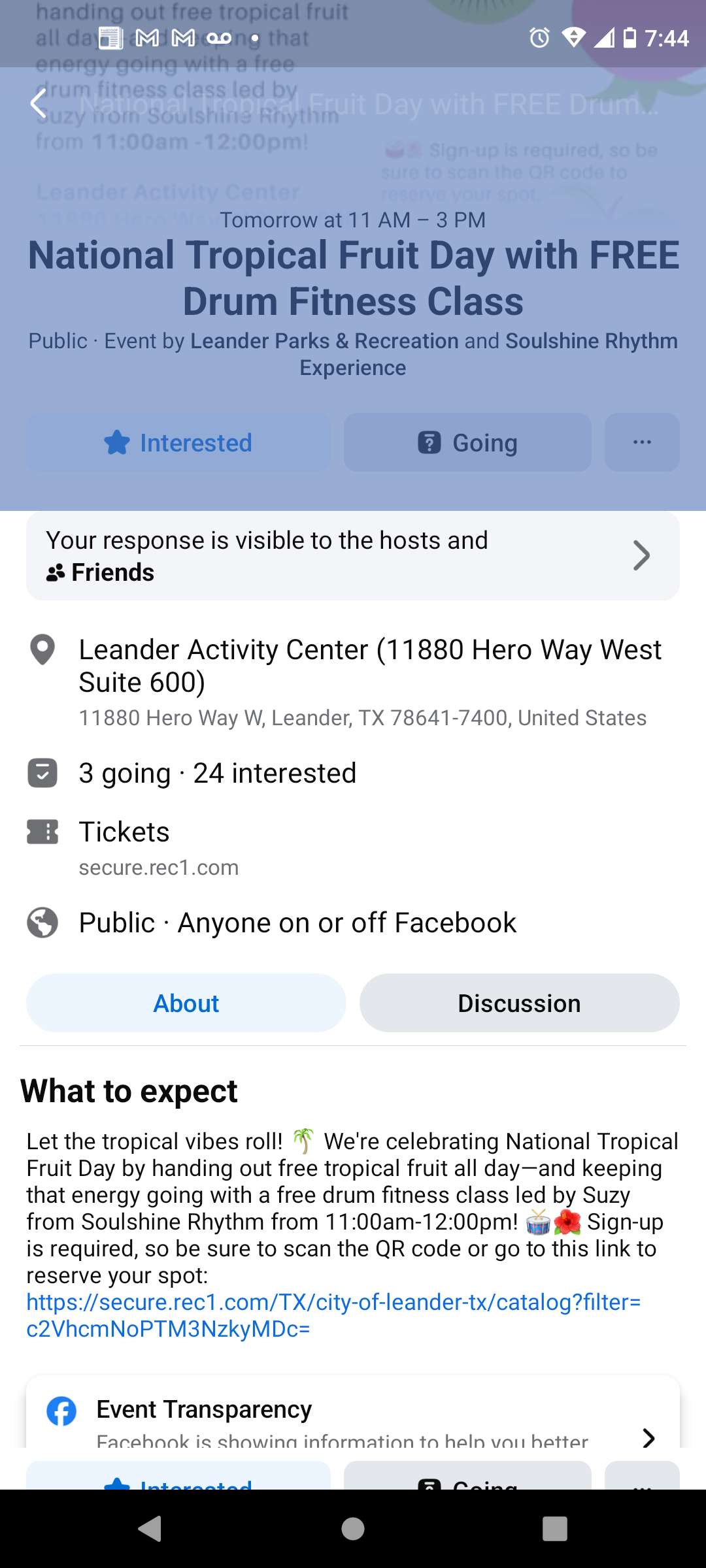Change who sees your response visibility

(x=353, y=556)
